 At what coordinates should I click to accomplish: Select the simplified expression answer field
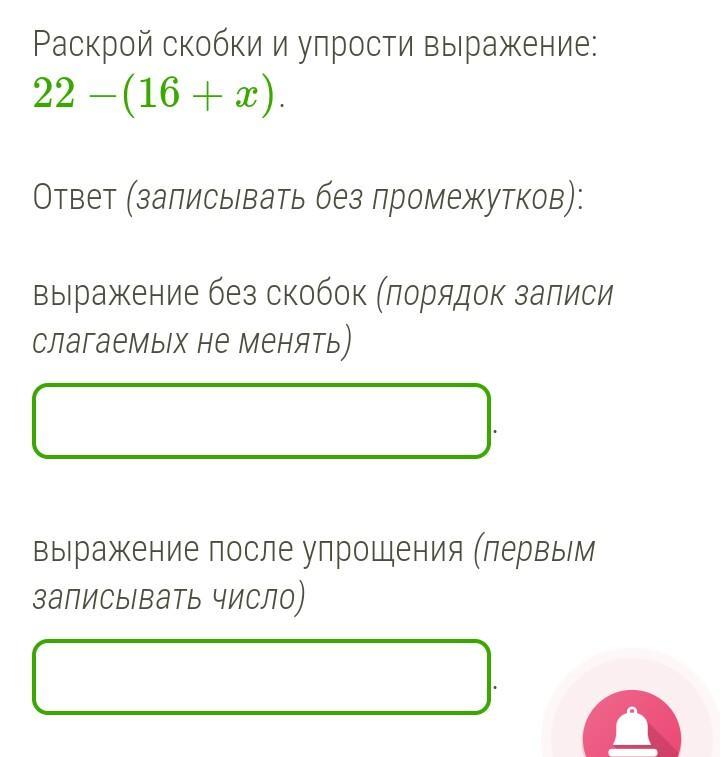click(261, 677)
